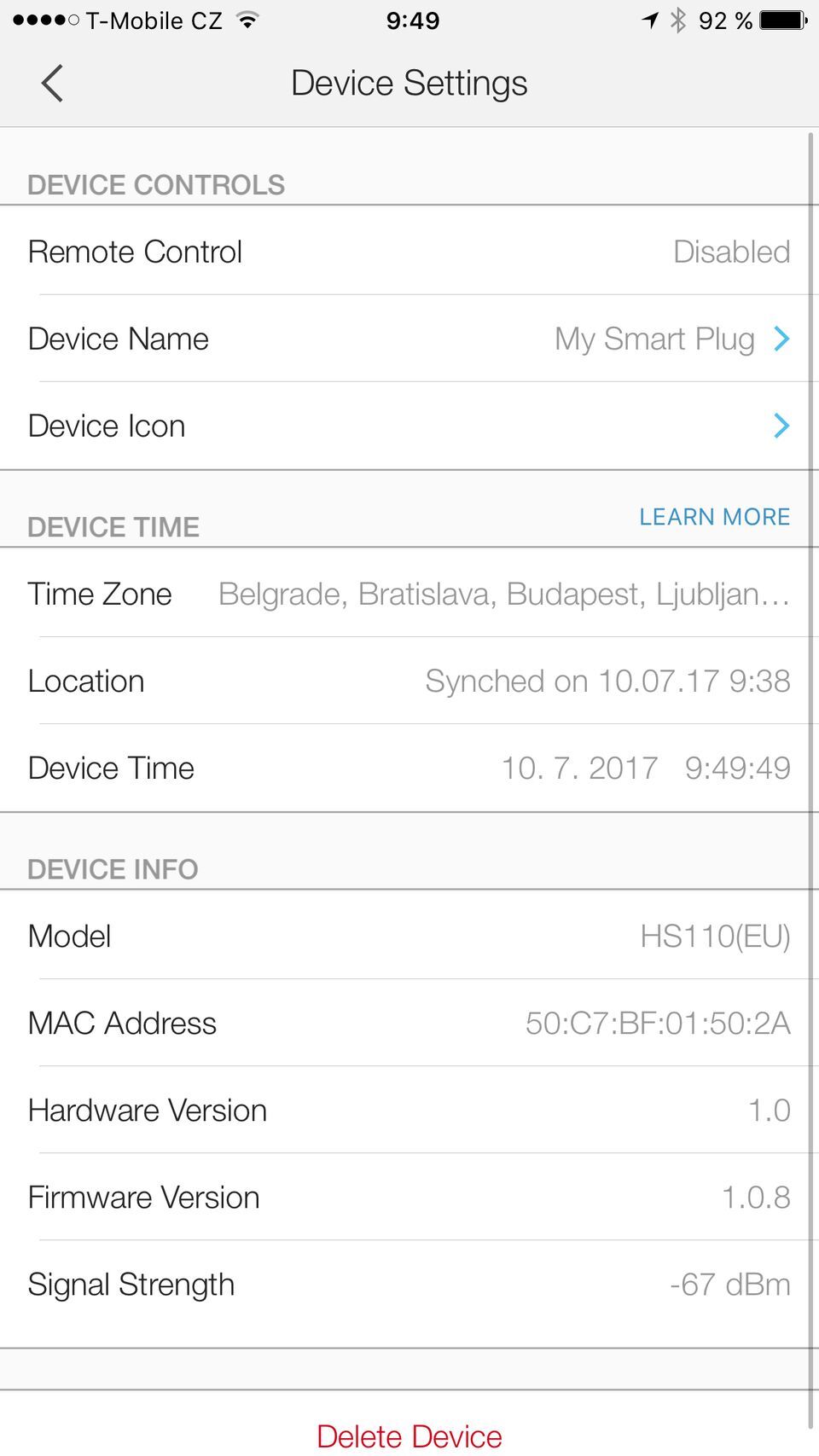This screenshot has width=819, height=1456.
Task: Tap the LEARN MORE link
Action: [714, 517]
